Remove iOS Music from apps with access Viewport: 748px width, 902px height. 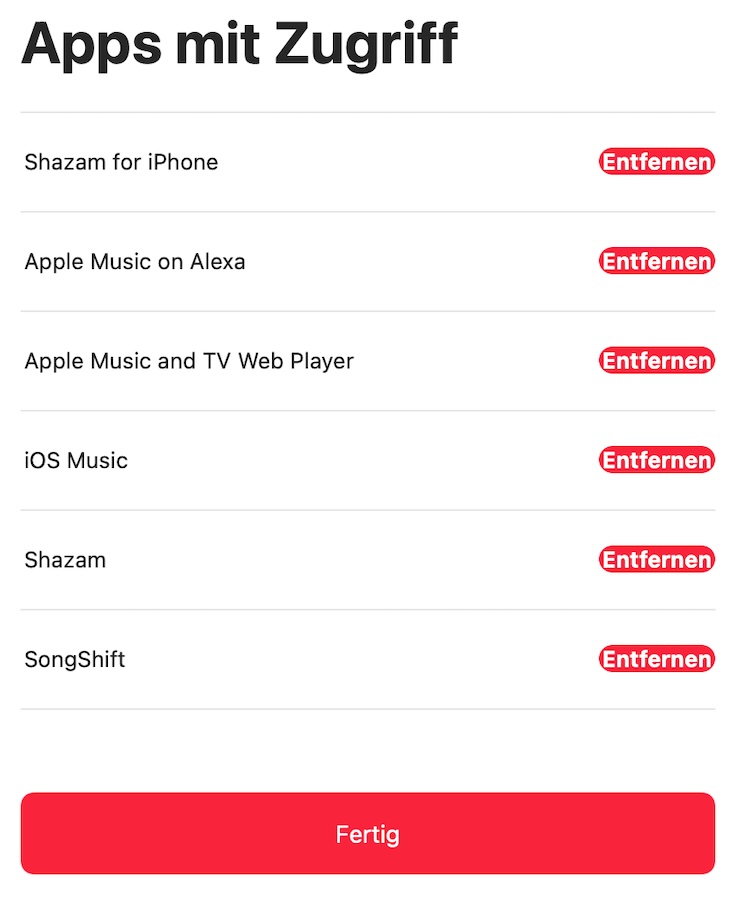pyautogui.click(x=657, y=461)
